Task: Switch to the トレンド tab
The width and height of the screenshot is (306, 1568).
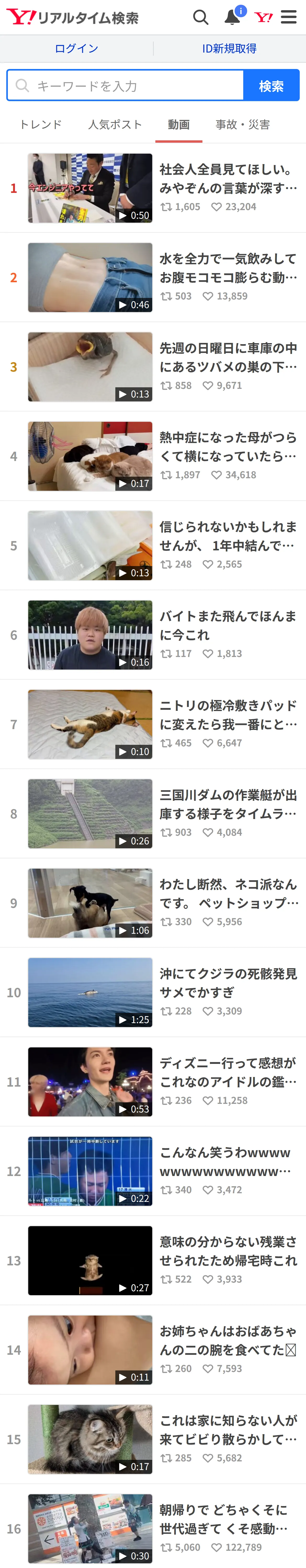Action: (x=41, y=124)
